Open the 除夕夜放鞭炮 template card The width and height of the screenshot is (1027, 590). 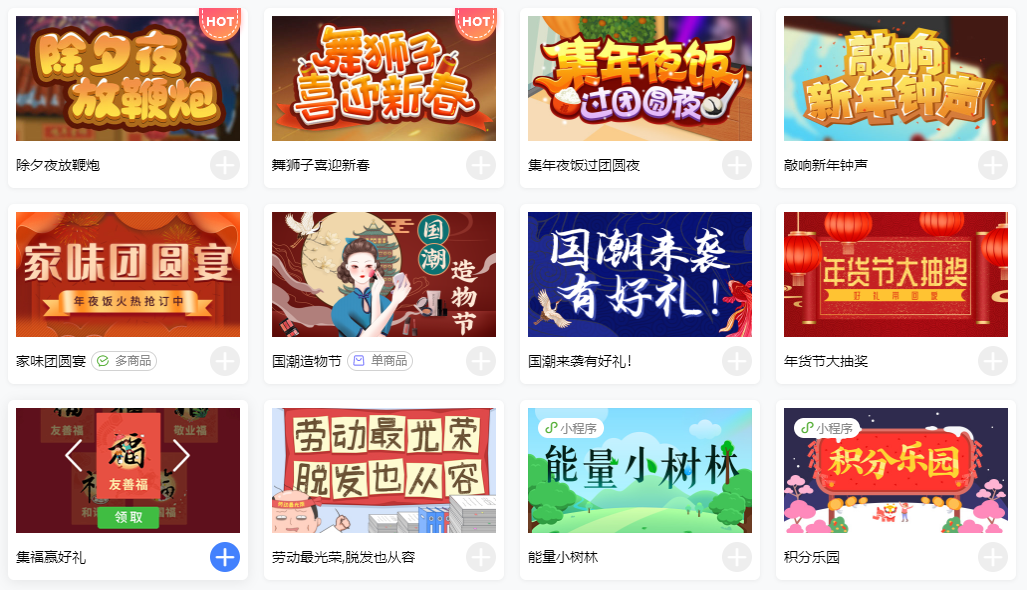click(128, 78)
